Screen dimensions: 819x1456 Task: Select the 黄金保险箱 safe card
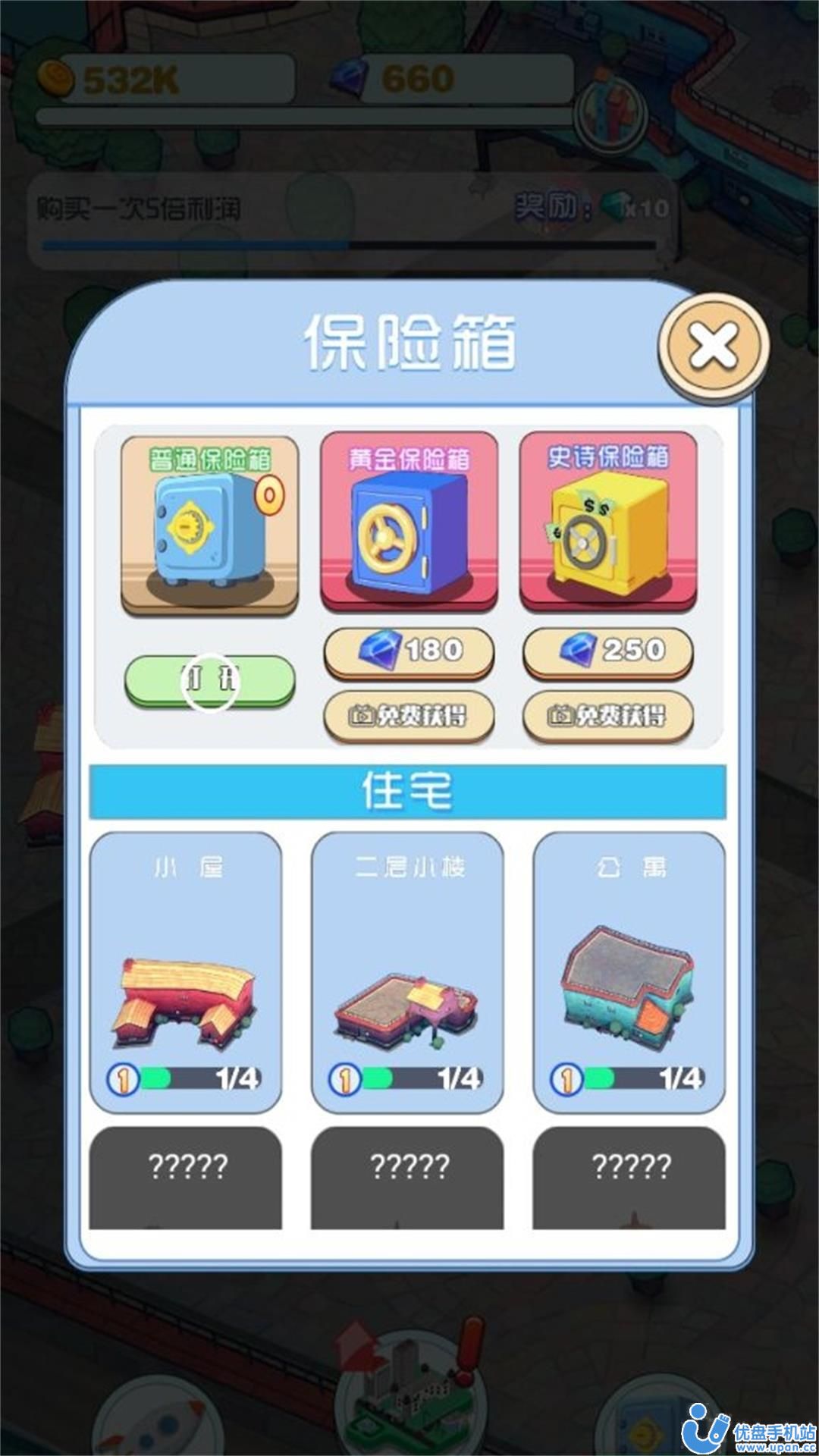(409, 523)
